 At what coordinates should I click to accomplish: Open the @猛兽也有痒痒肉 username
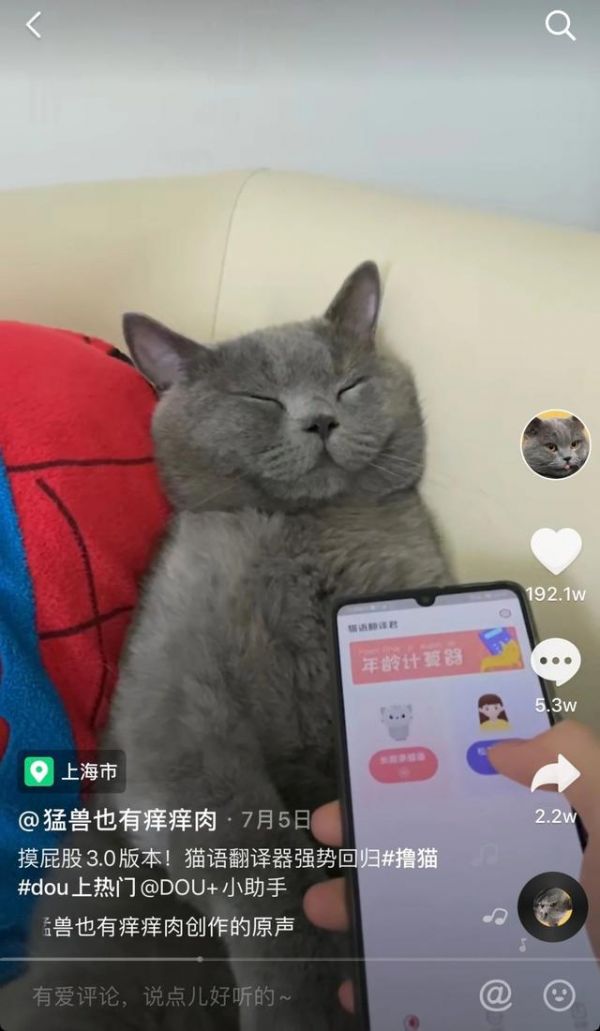[118, 821]
